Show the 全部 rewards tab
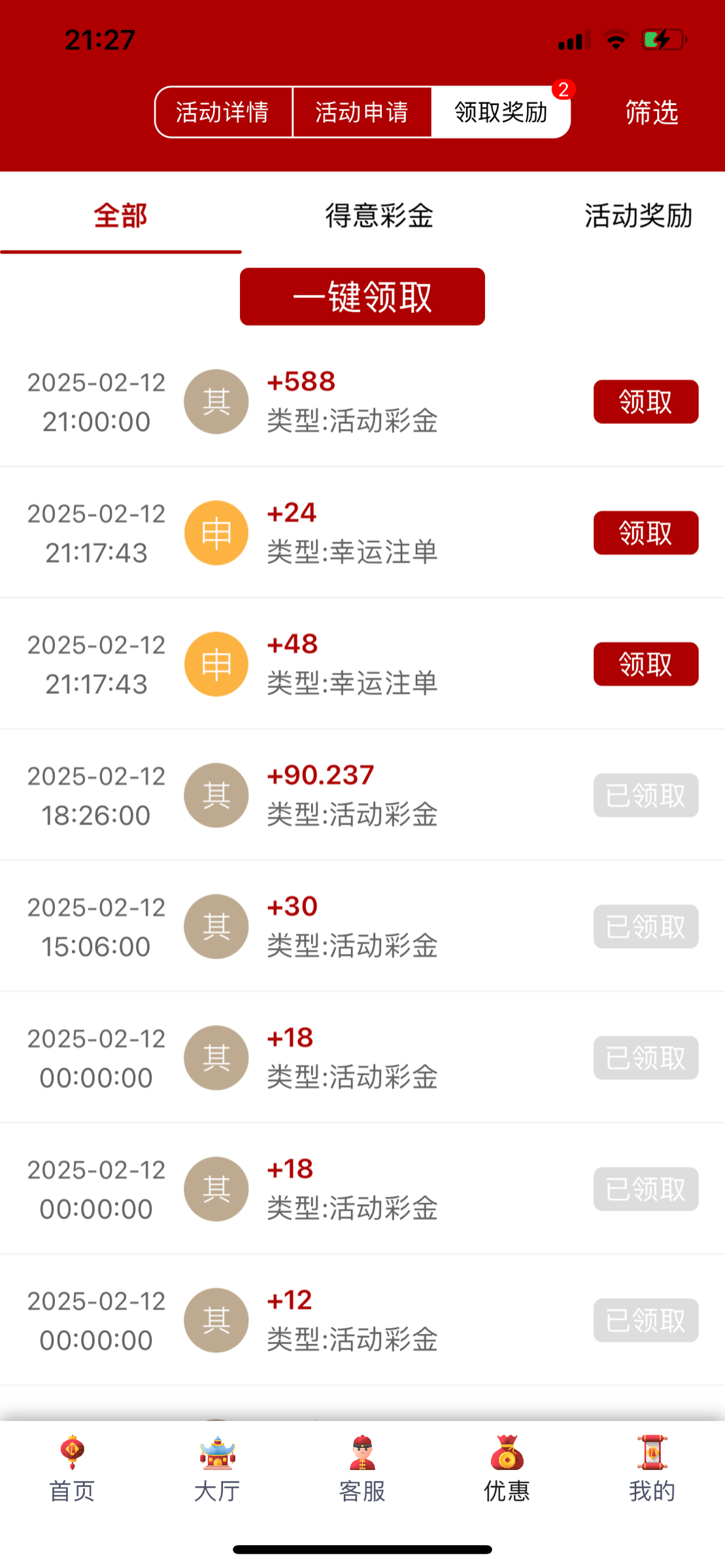Image resolution: width=725 pixels, height=1568 pixels. 120,216
